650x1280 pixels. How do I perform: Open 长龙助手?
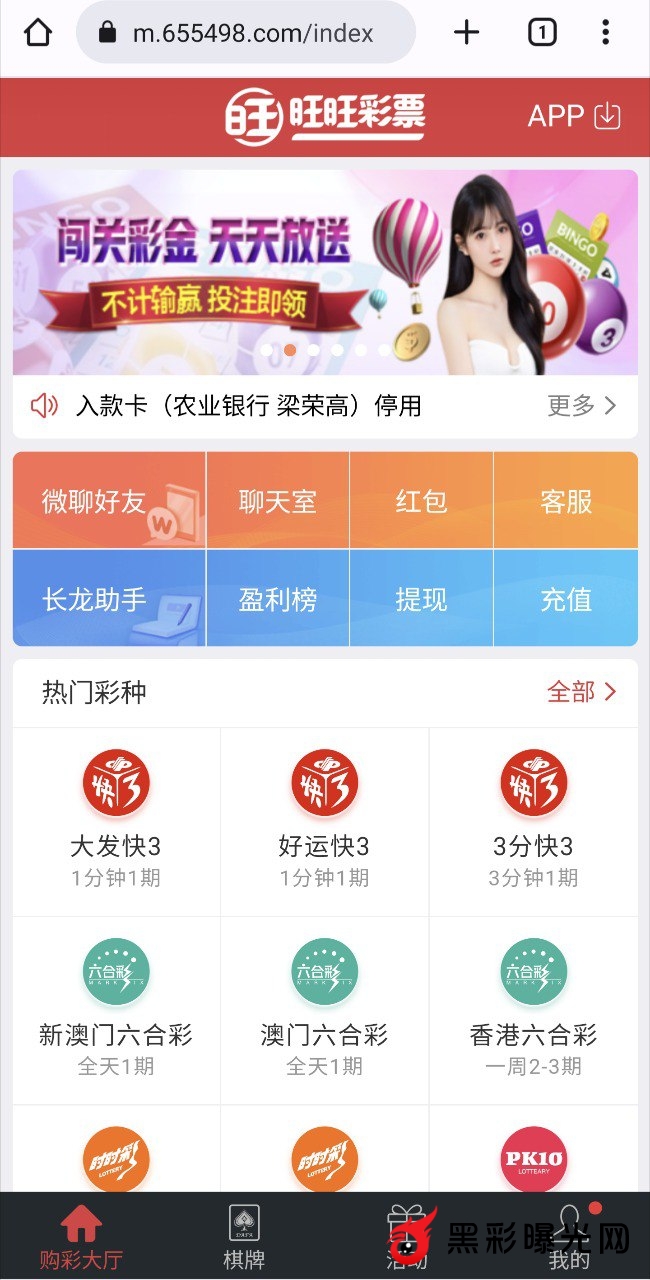pos(108,599)
